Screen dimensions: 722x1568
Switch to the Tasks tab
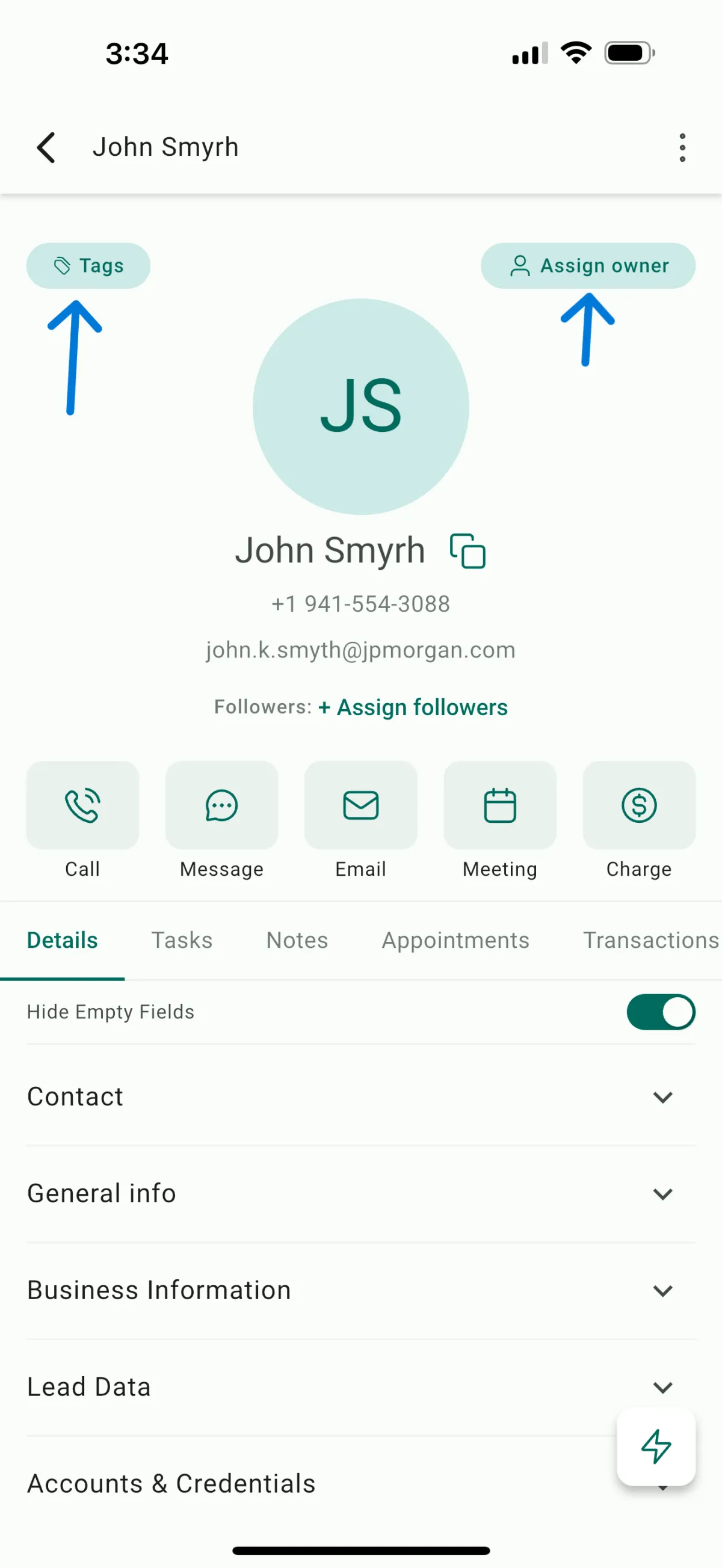point(182,941)
